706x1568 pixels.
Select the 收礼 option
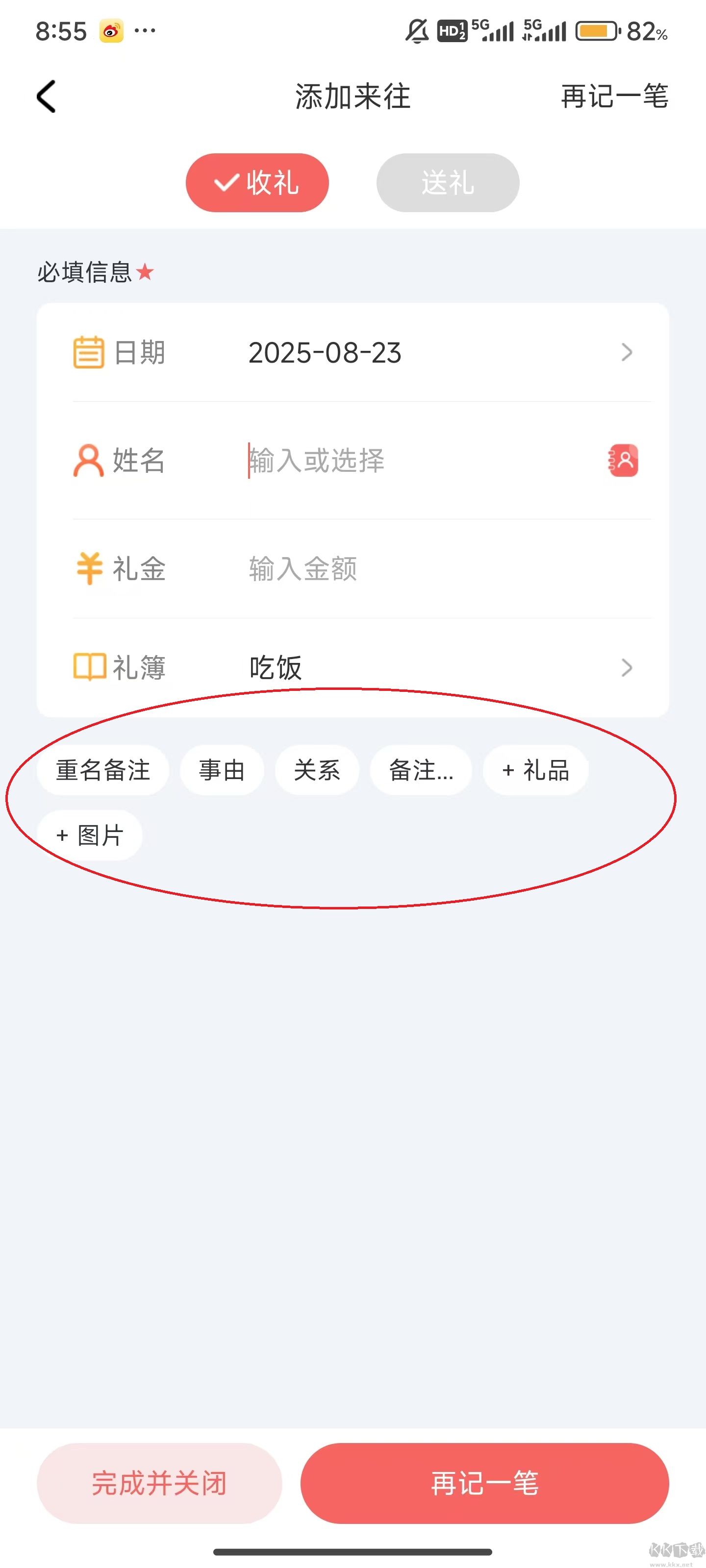point(258,183)
